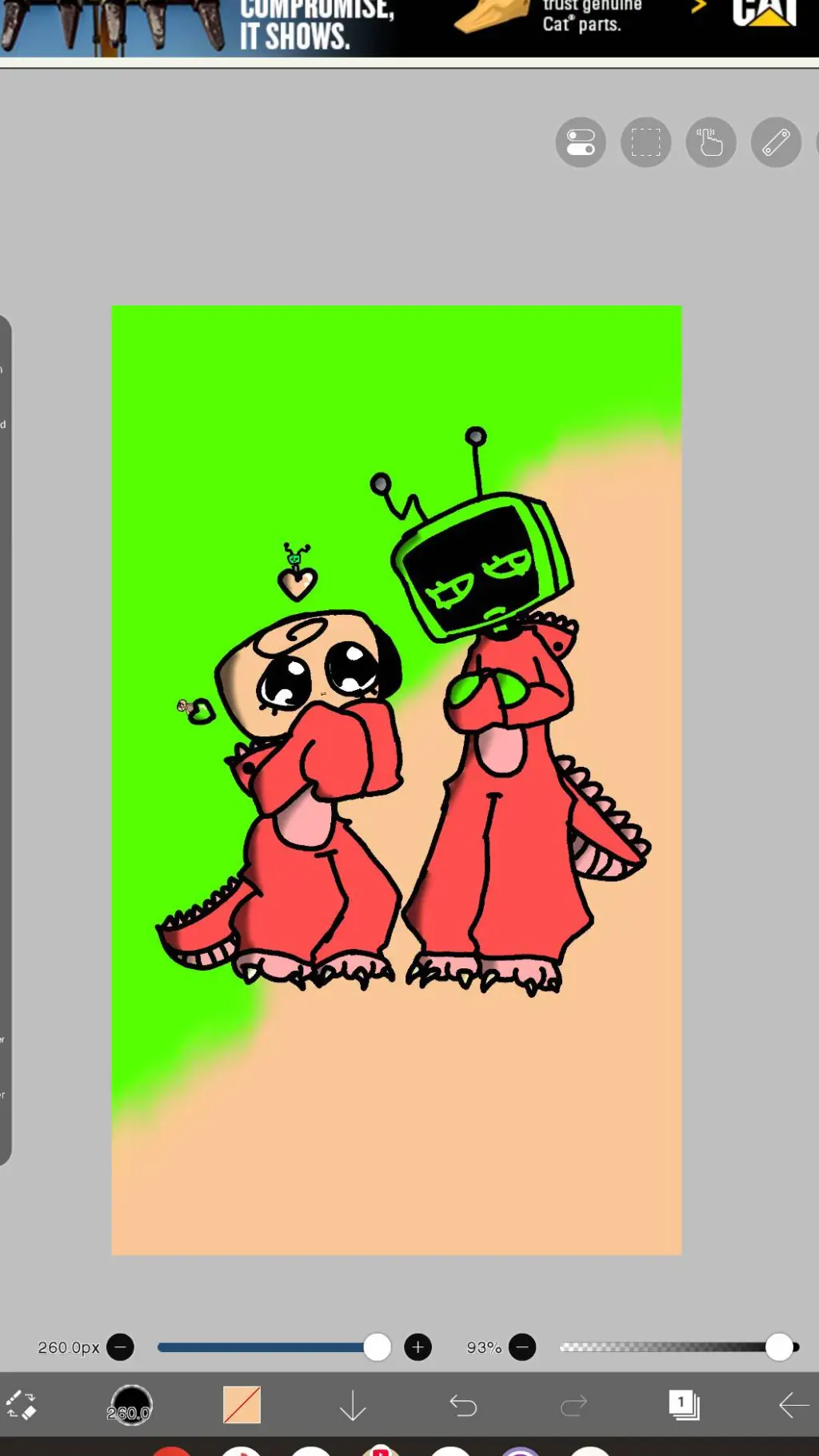The image size is (819, 1456).
Task: Tap the down arrow tool
Action: [x=353, y=1405]
